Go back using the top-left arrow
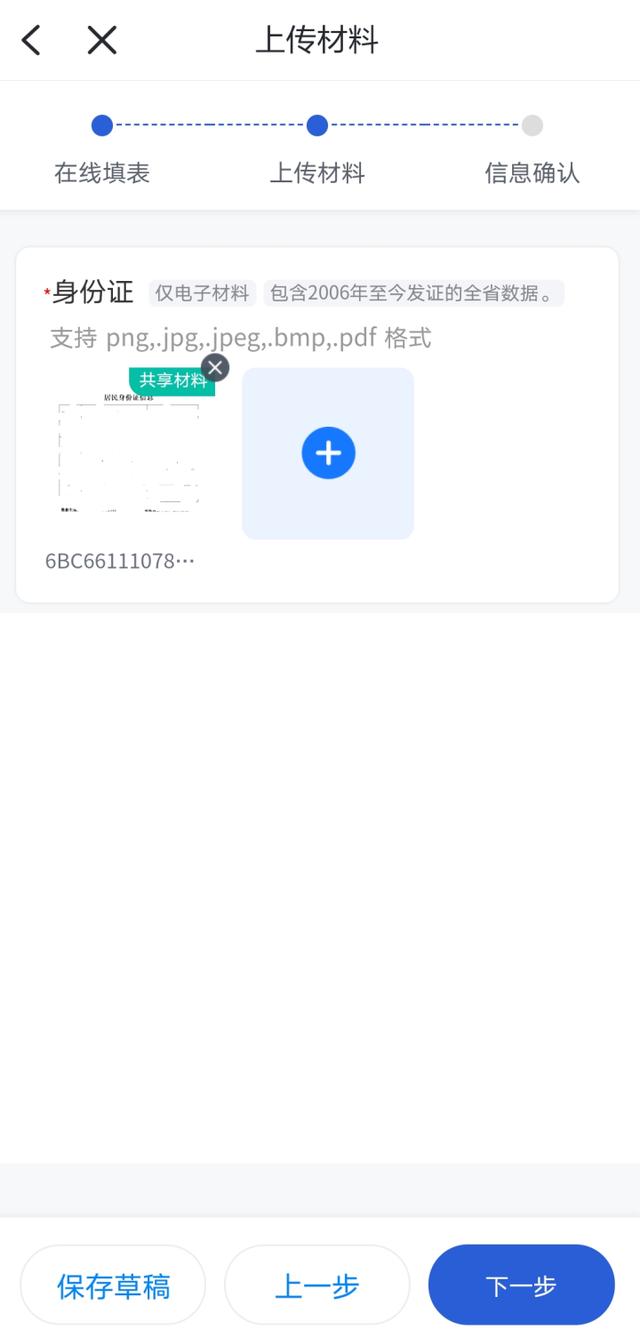This screenshot has width=640, height=1337. 32,41
